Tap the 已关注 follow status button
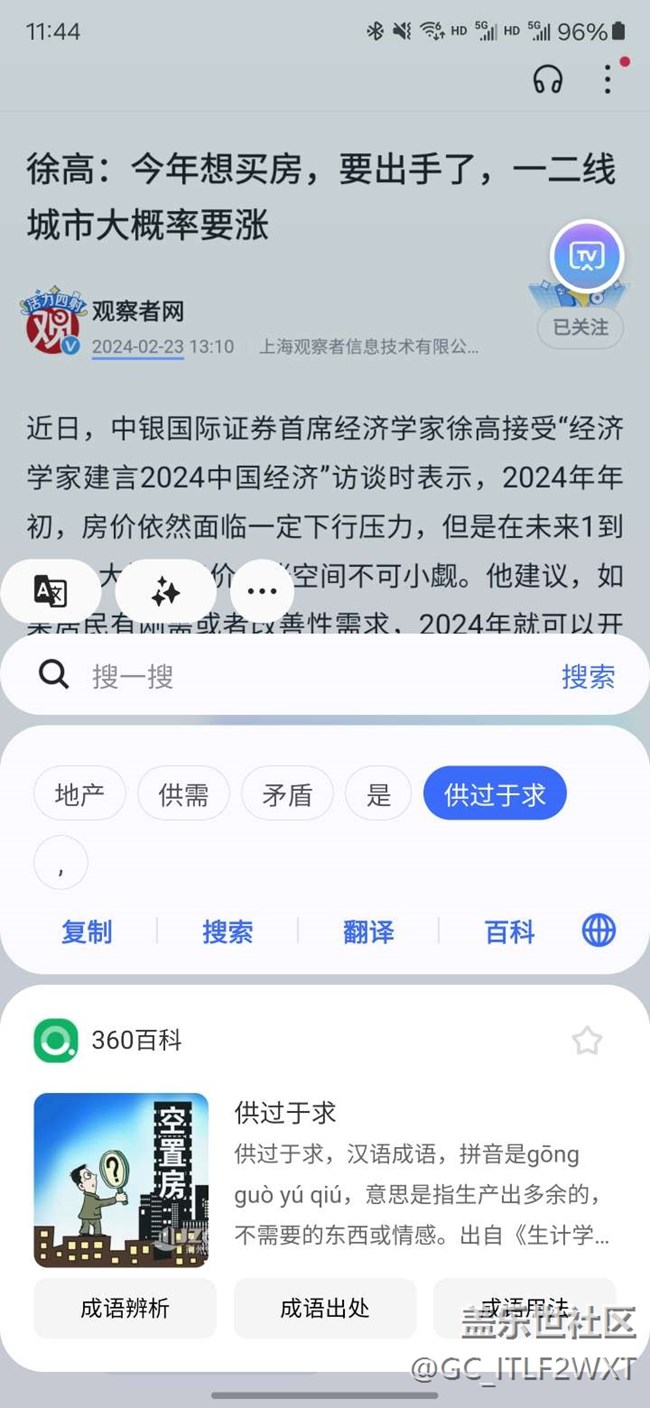Screen dimensions: 650x1408 tap(580, 328)
